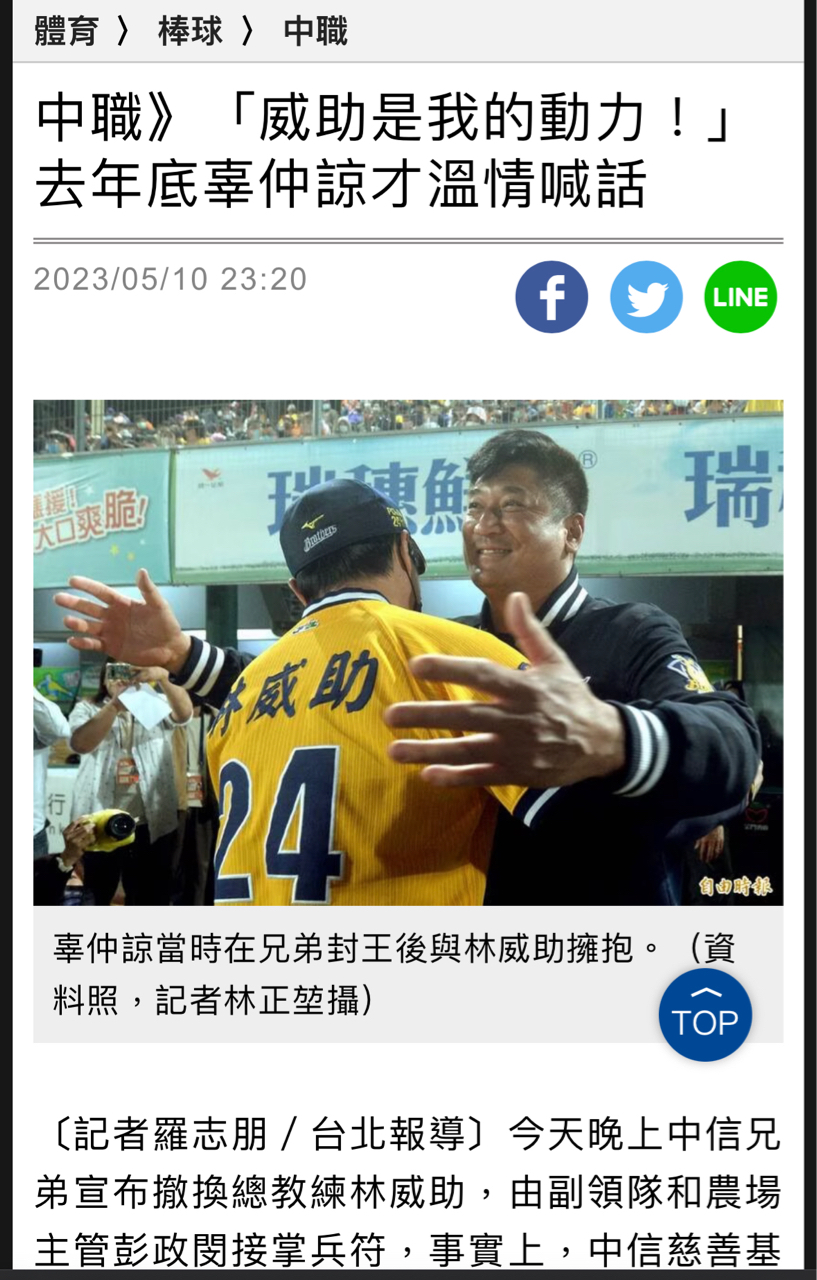This screenshot has width=817, height=1280.
Task: Tap the TOP button to return upward
Action: (705, 1014)
